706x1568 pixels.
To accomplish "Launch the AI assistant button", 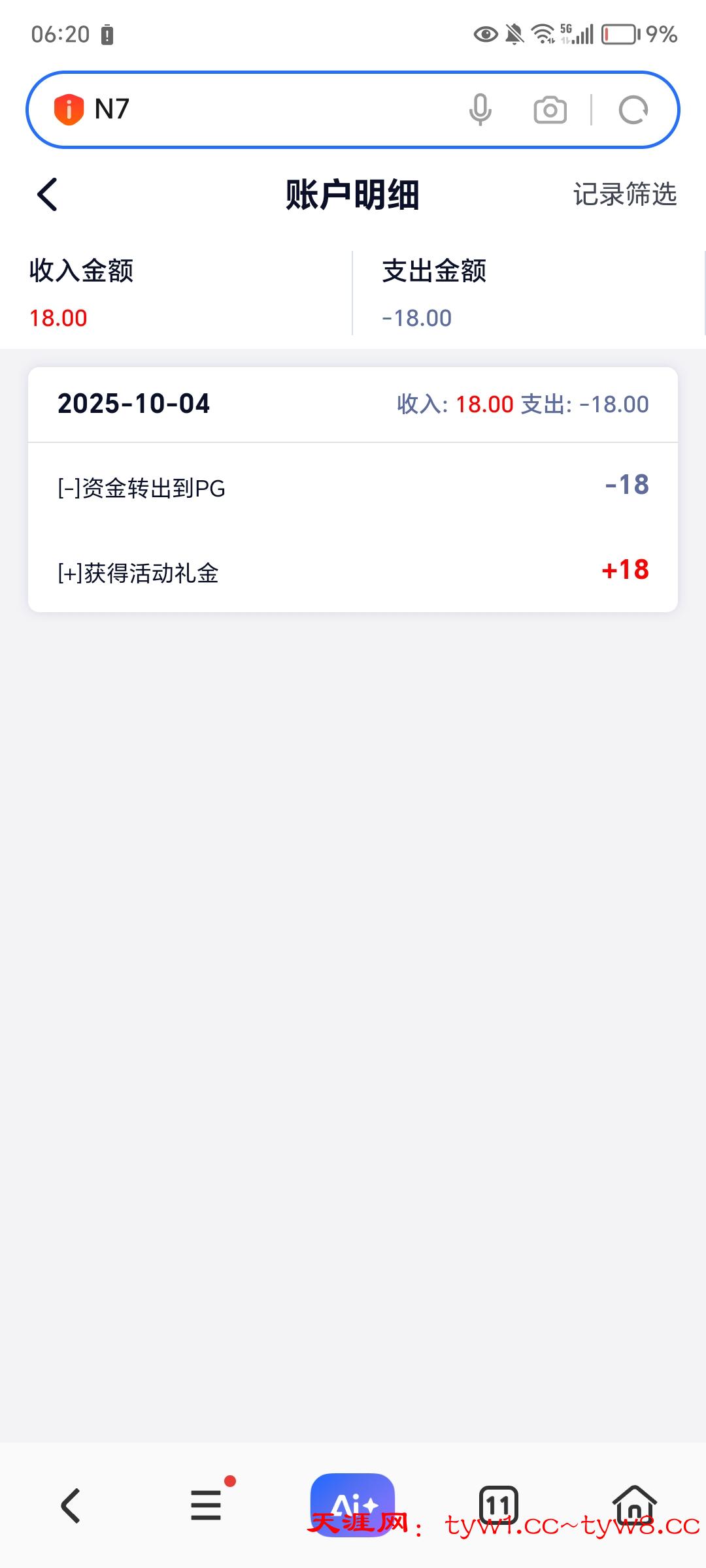I will [352, 1504].
